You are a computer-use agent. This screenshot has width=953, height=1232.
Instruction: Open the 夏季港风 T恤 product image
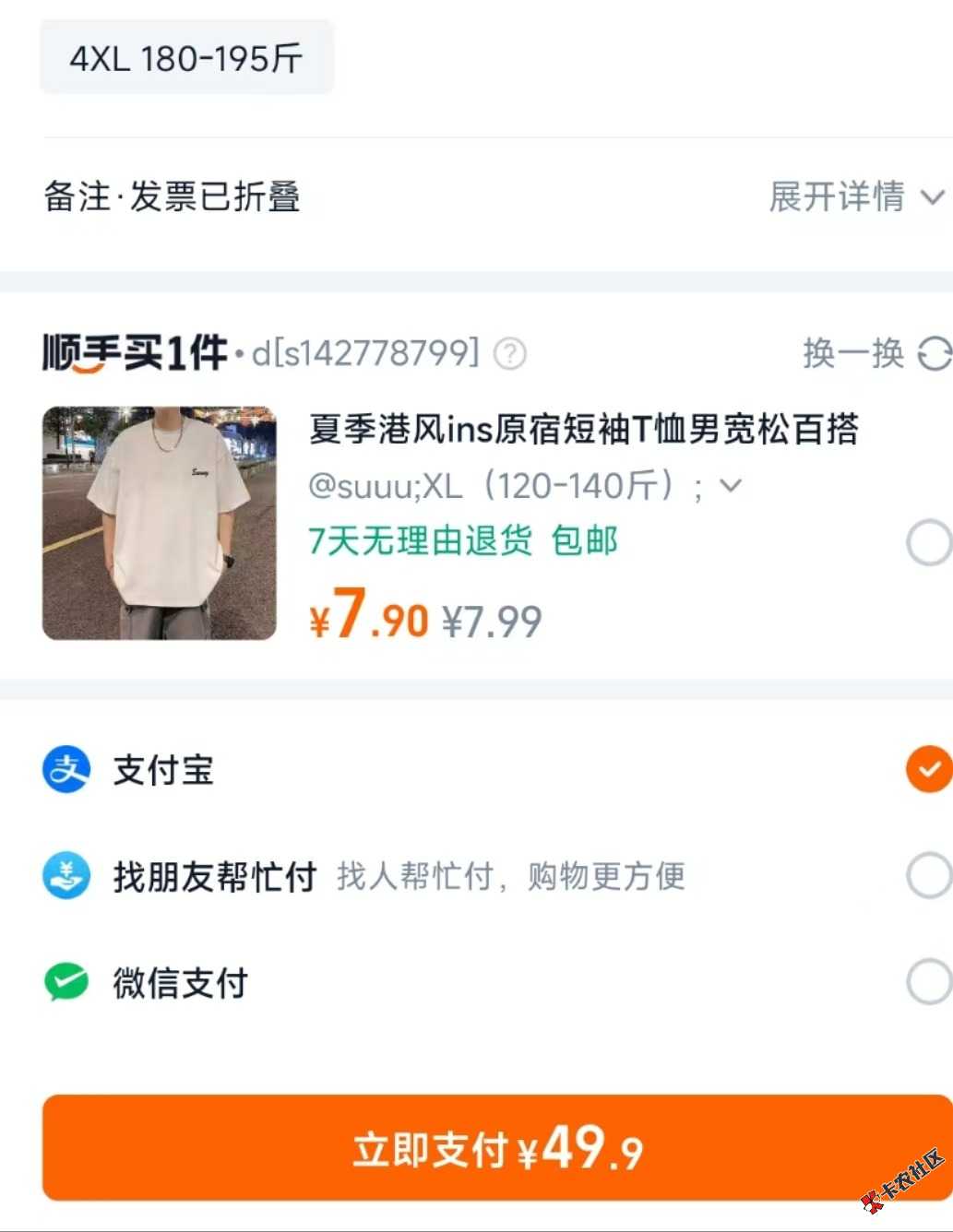(160, 523)
